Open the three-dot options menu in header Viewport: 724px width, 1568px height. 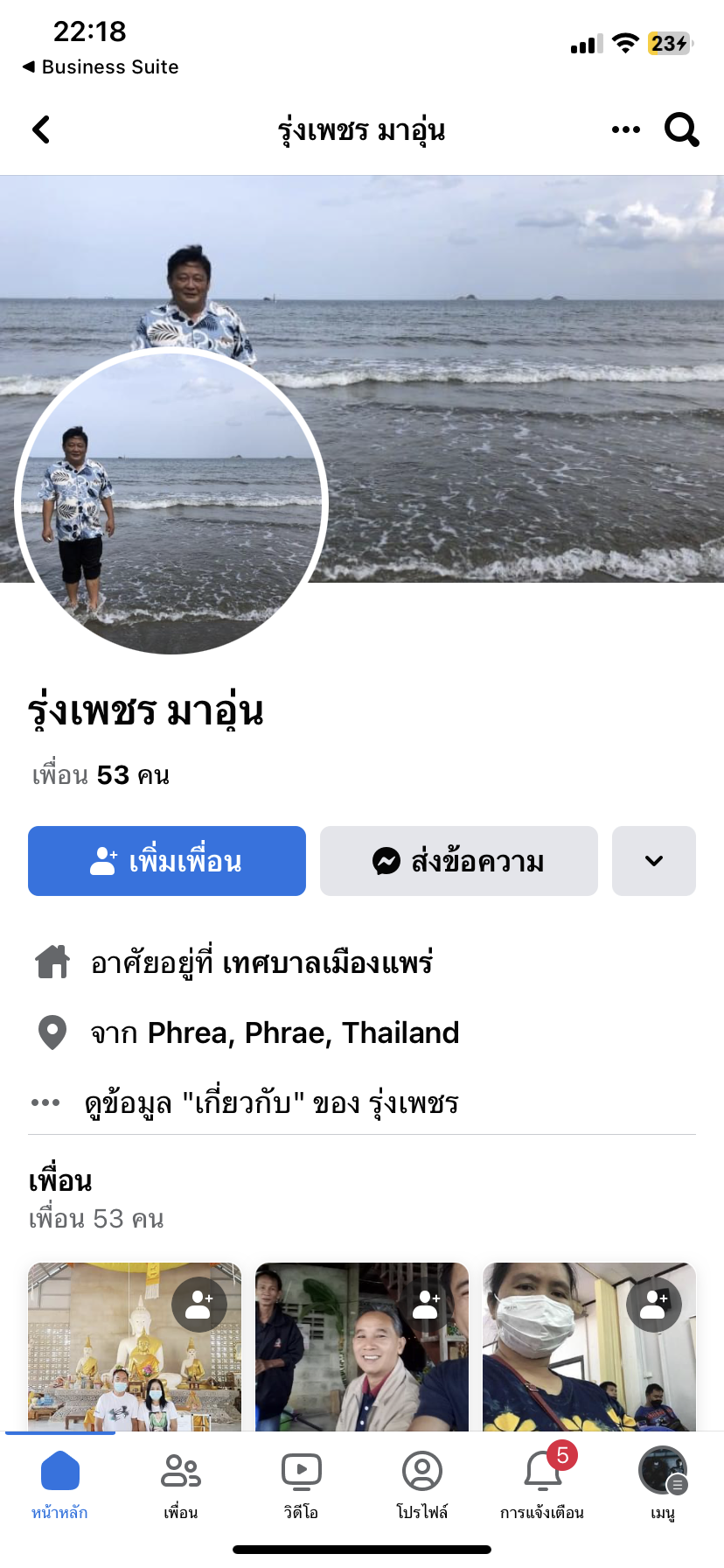(x=626, y=129)
